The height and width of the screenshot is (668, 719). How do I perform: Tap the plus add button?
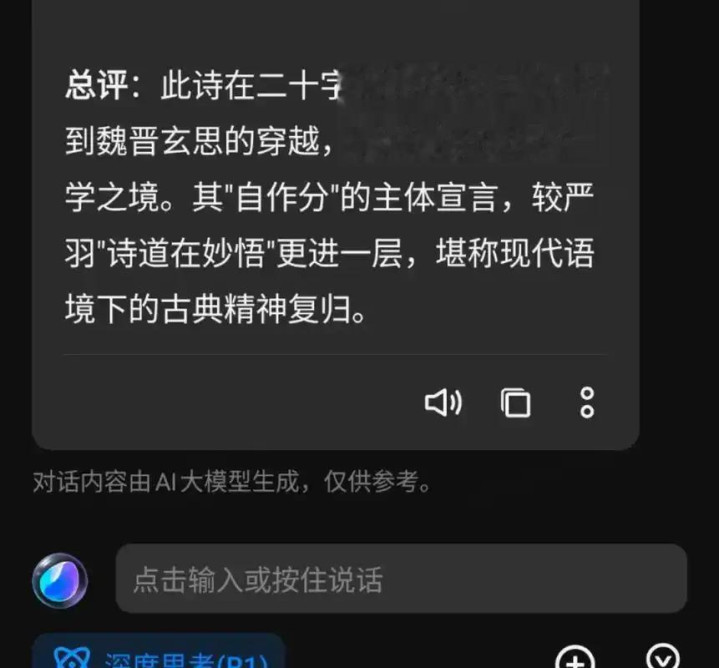(575, 658)
